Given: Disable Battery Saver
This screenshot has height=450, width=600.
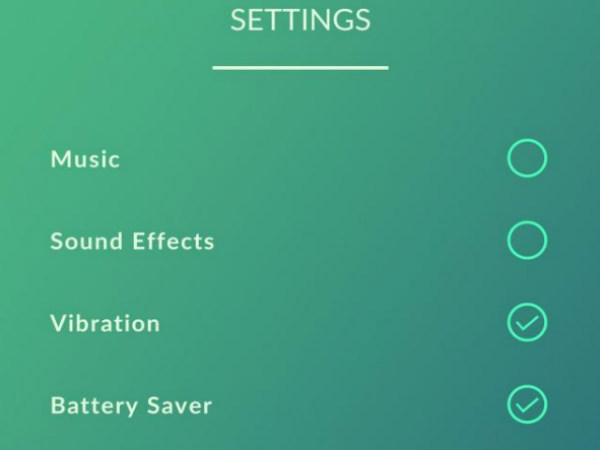Looking at the screenshot, I should tap(526, 405).
